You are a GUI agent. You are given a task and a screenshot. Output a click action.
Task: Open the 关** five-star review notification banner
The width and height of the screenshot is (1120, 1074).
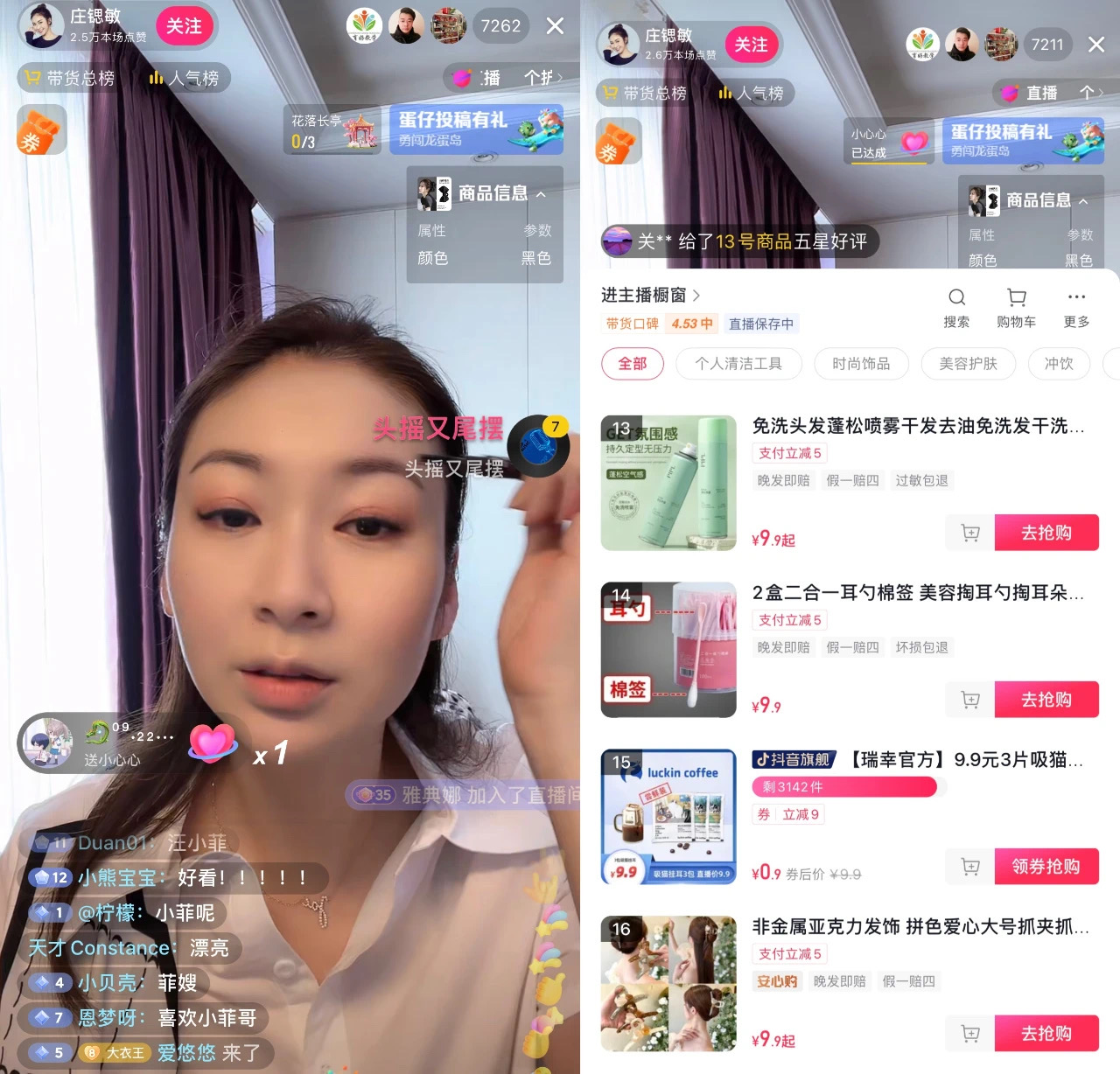click(x=739, y=241)
